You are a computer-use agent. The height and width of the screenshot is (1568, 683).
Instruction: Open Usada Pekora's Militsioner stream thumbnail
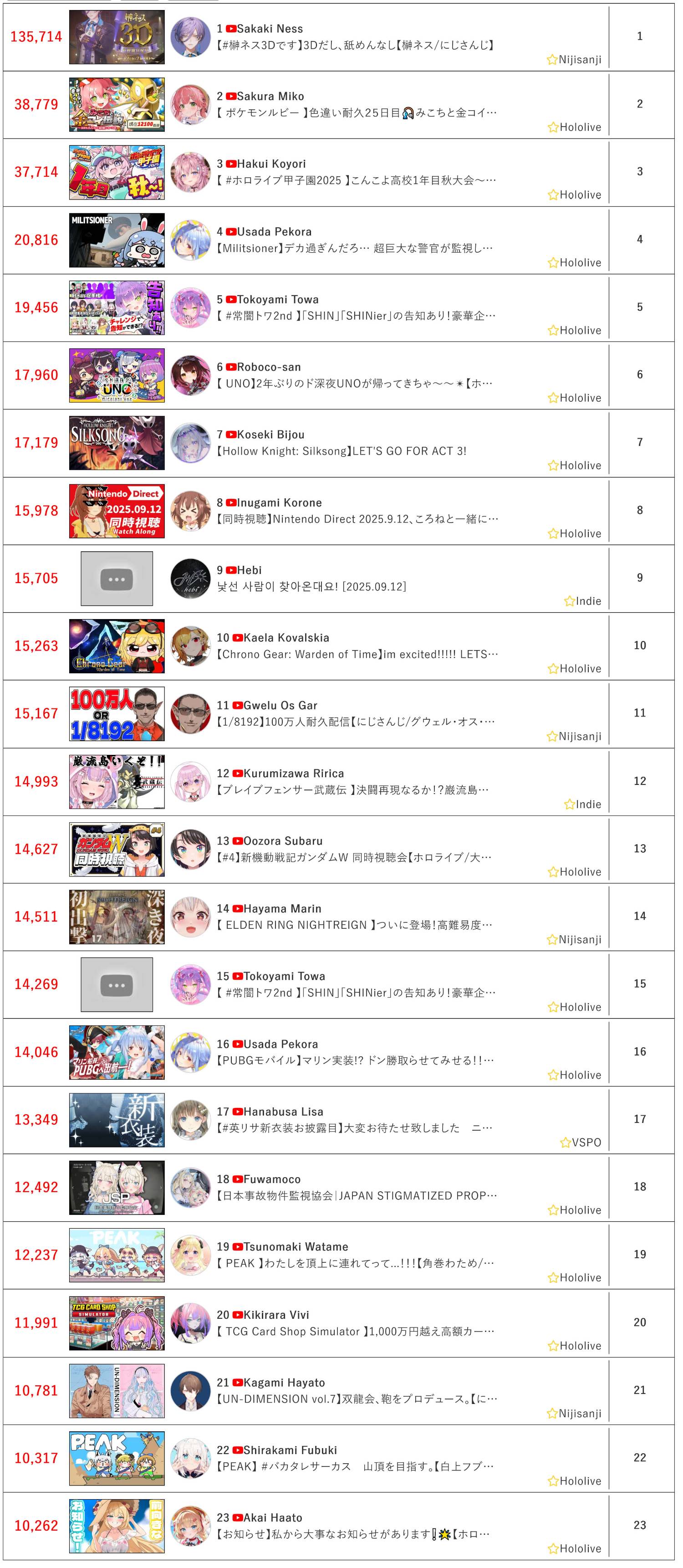(x=117, y=240)
